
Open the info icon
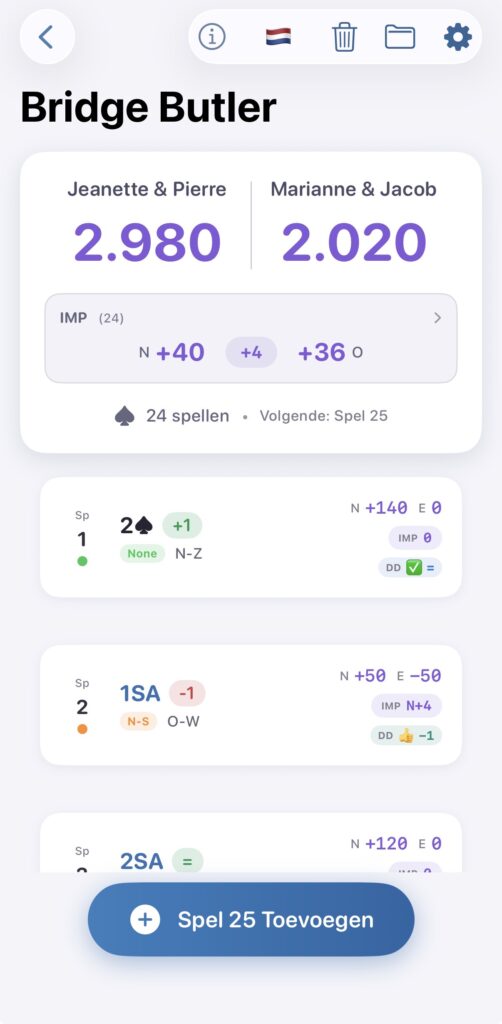click(212, 37)
